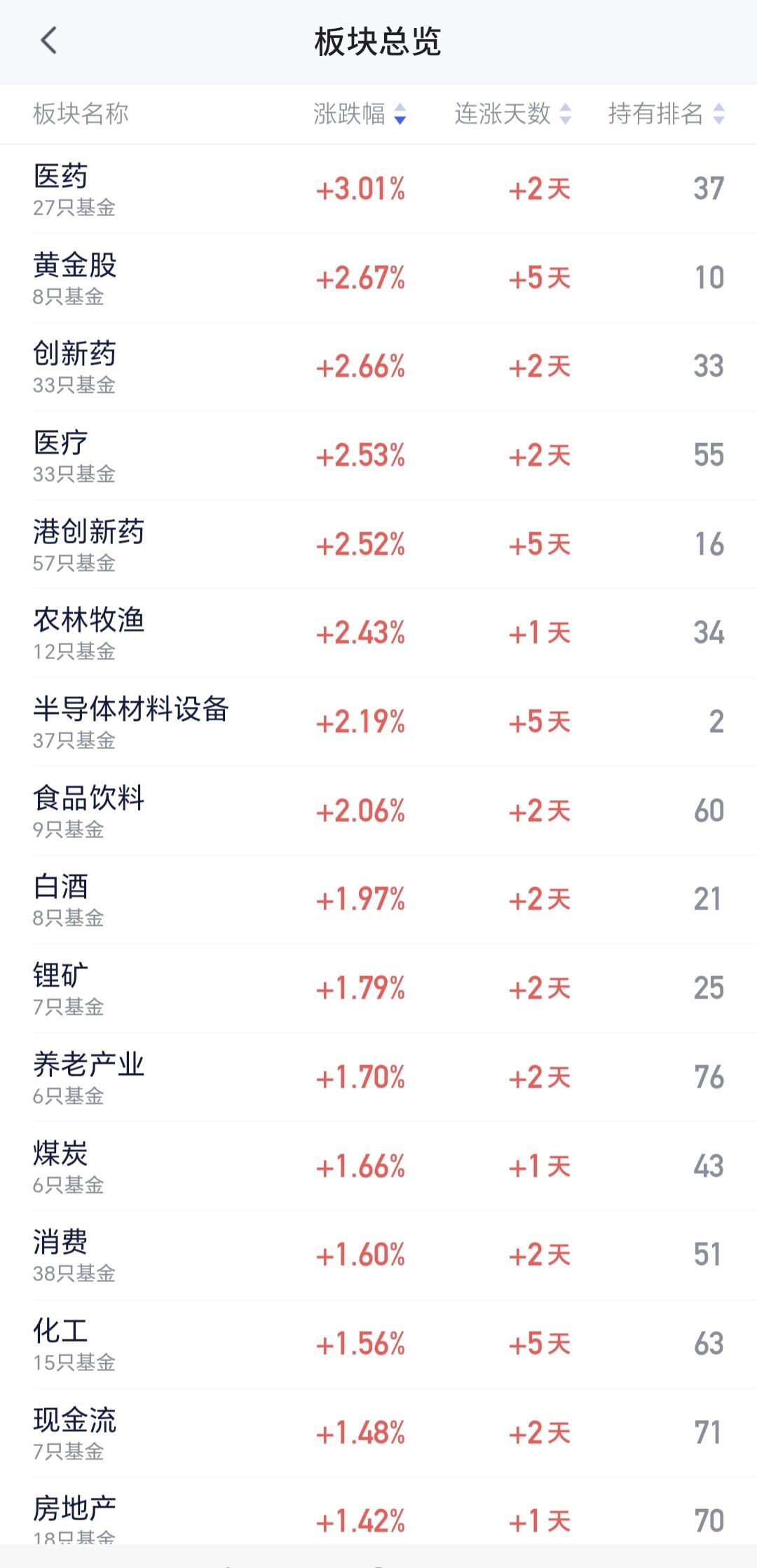Go back using the top-left arrow
Viewport: 757px width, 1568px height.
coord(48,41)
